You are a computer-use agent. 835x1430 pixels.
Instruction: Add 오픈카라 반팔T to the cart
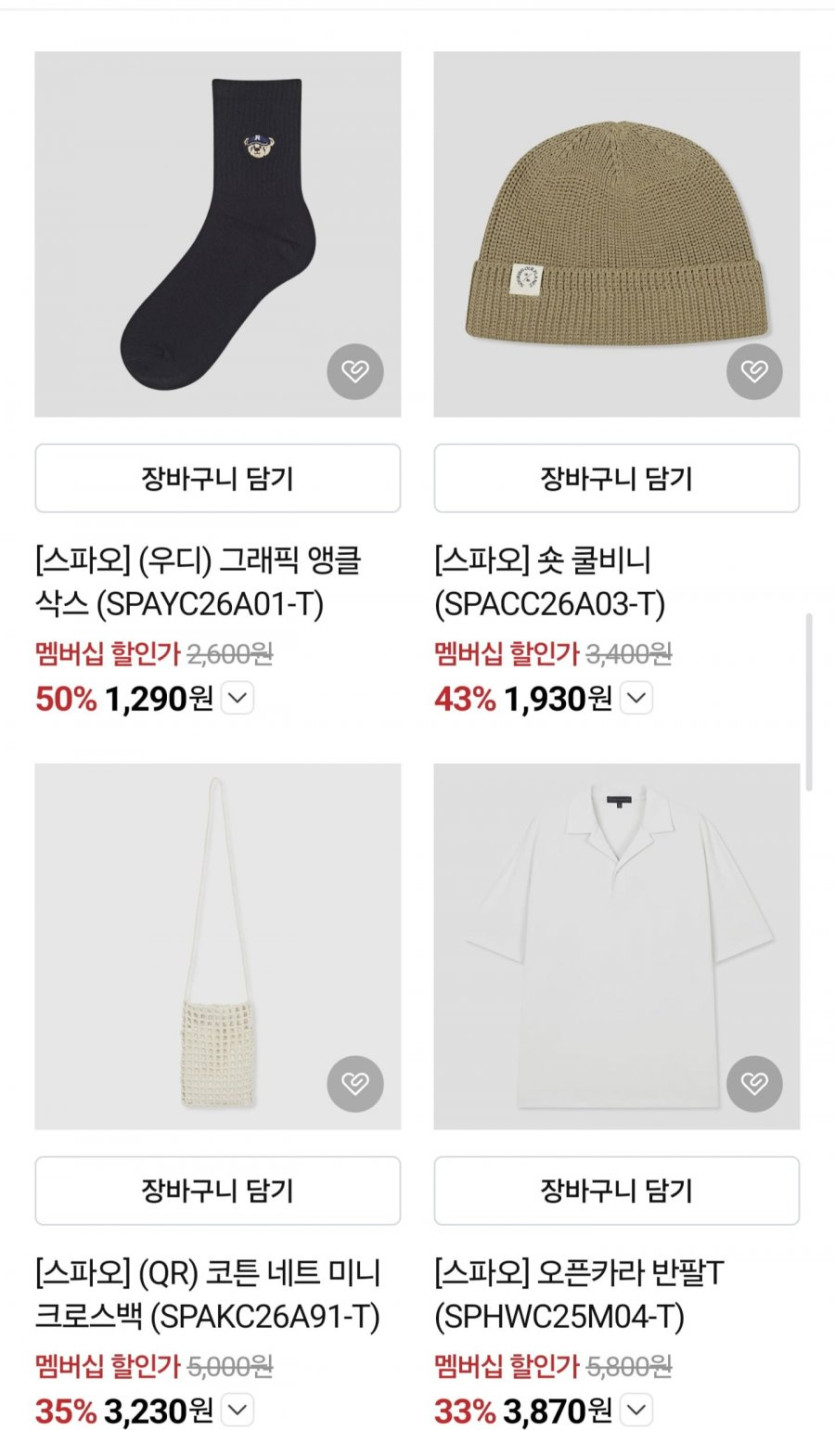[616, 1190]
